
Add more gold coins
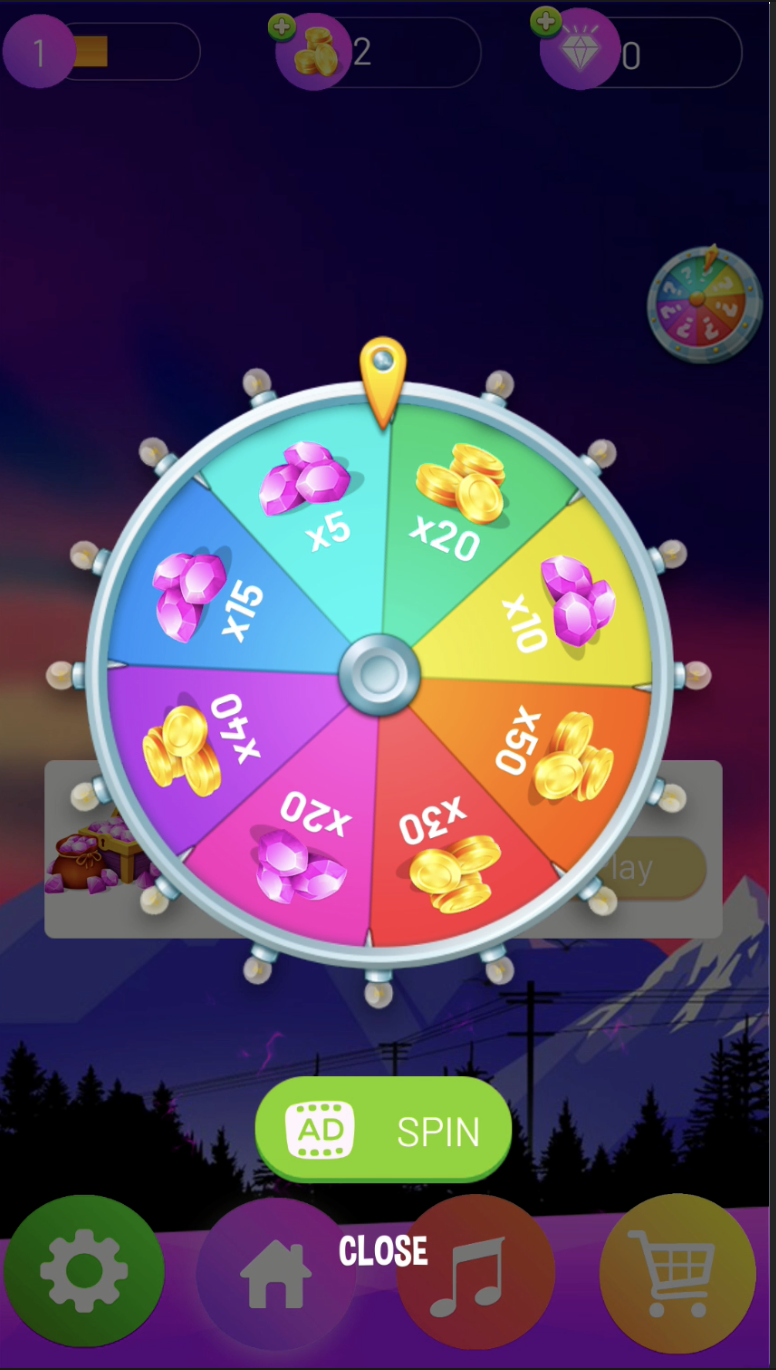pyautogui.click(x=283, y=27)
